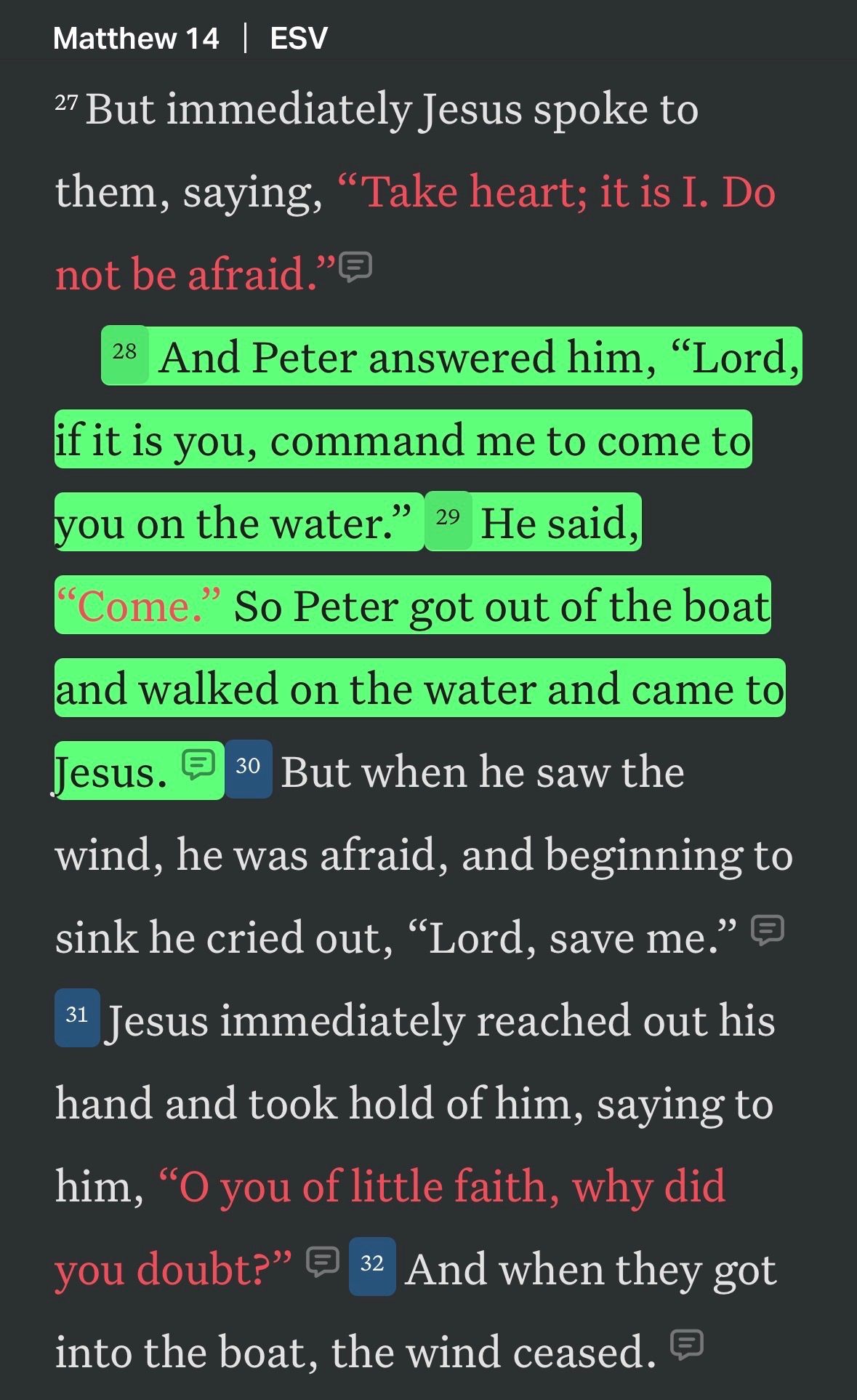Viewport: 857px width, 1400px height.
Task: Open the note icon after highlighted "Jesus."
Action: coord(198,764)
